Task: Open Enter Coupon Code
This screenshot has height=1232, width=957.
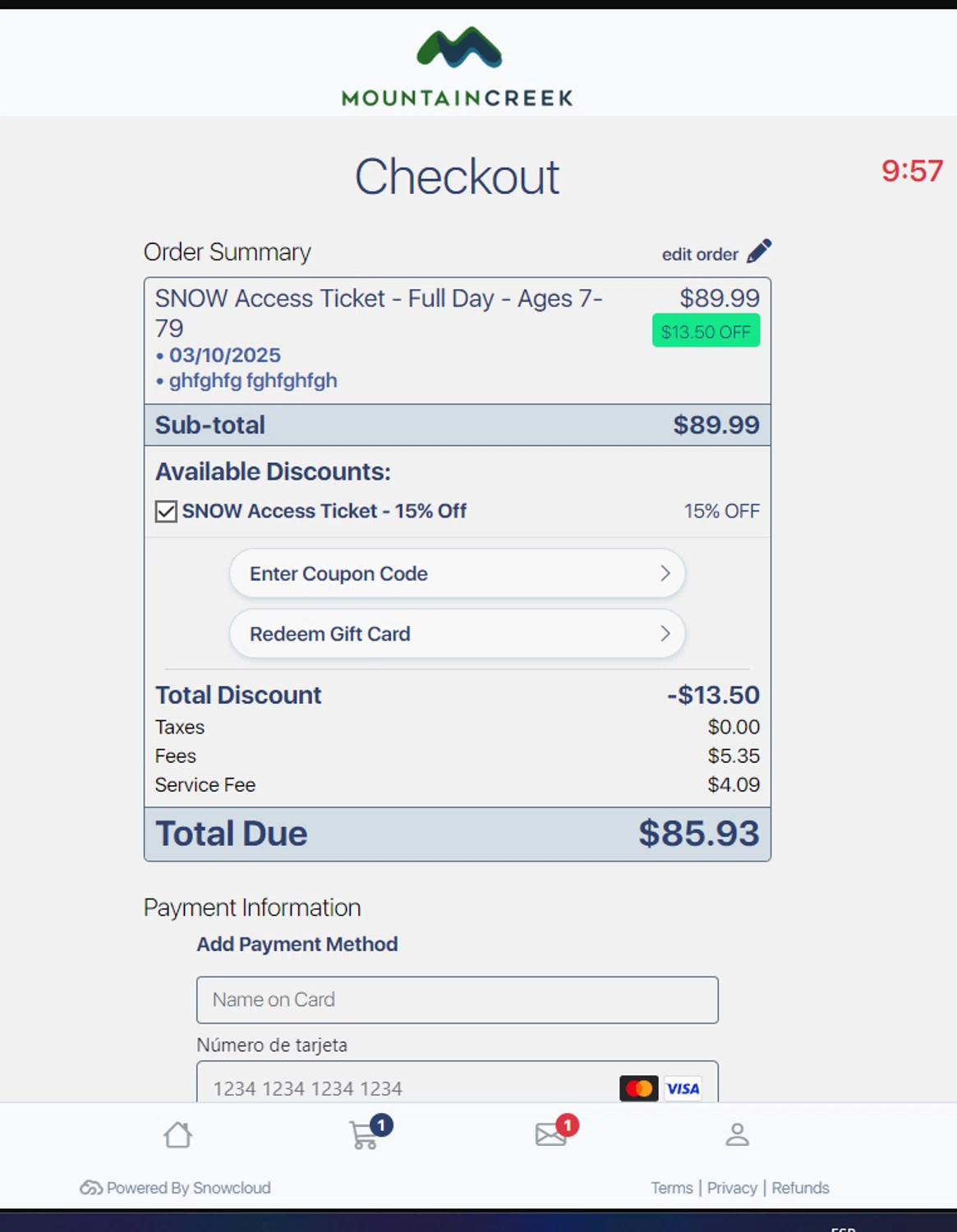Action: [x=457, y=573]
